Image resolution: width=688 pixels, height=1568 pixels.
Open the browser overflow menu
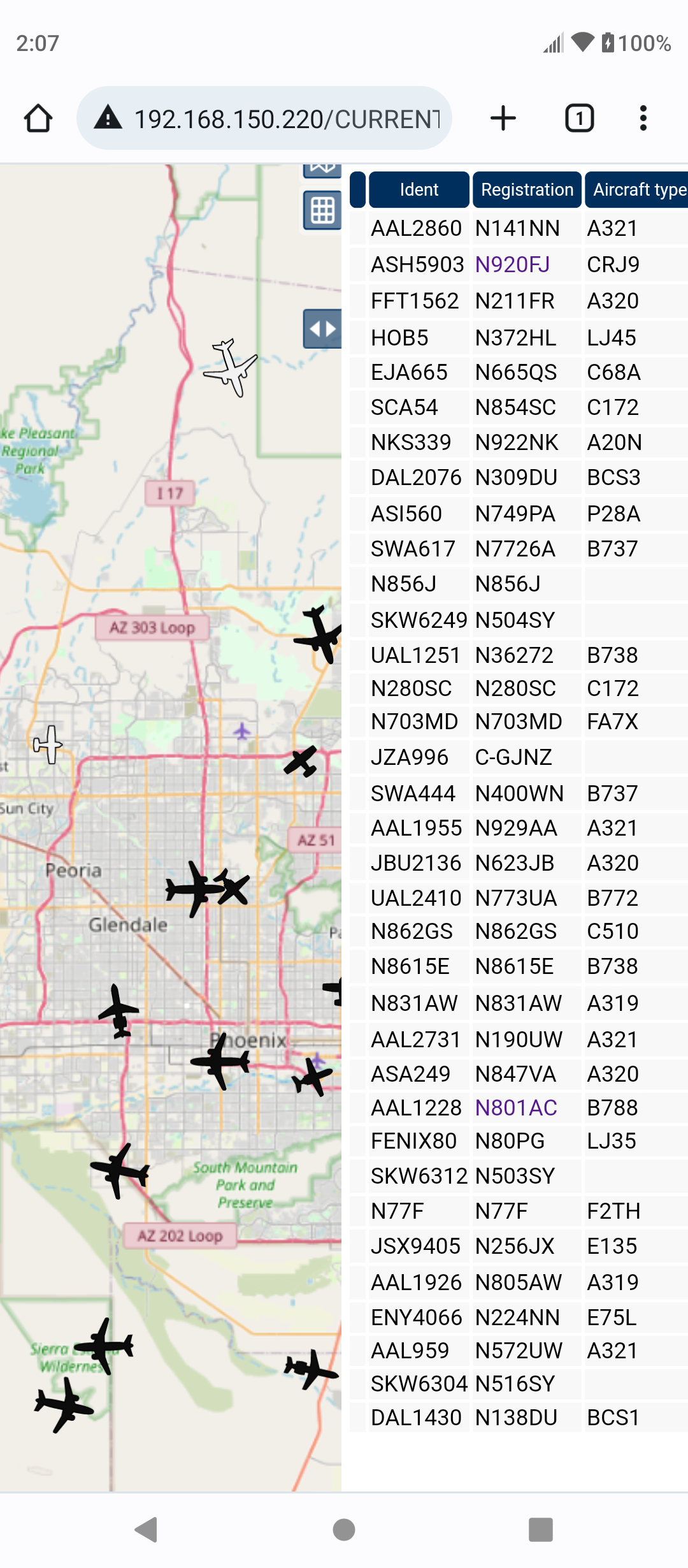click(643, 119)
